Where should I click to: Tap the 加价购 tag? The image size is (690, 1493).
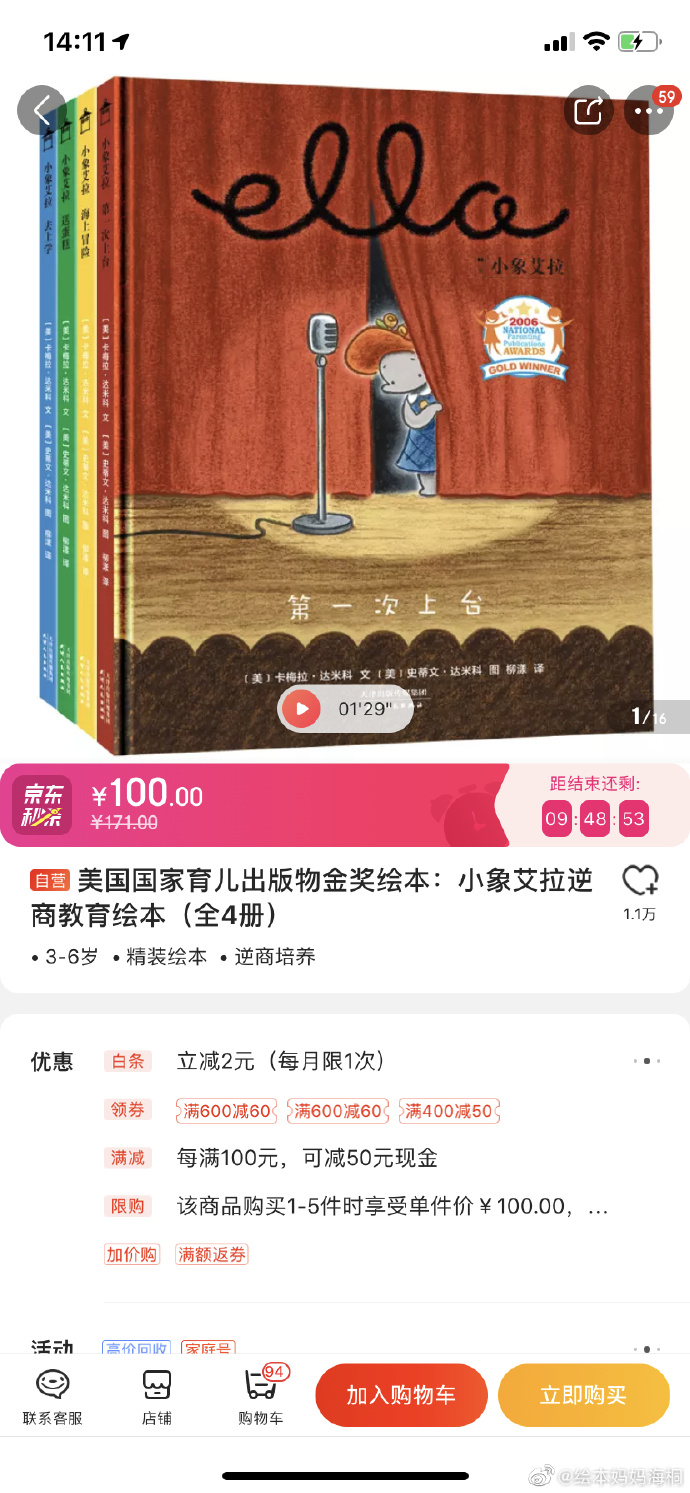coord(132,1254)
